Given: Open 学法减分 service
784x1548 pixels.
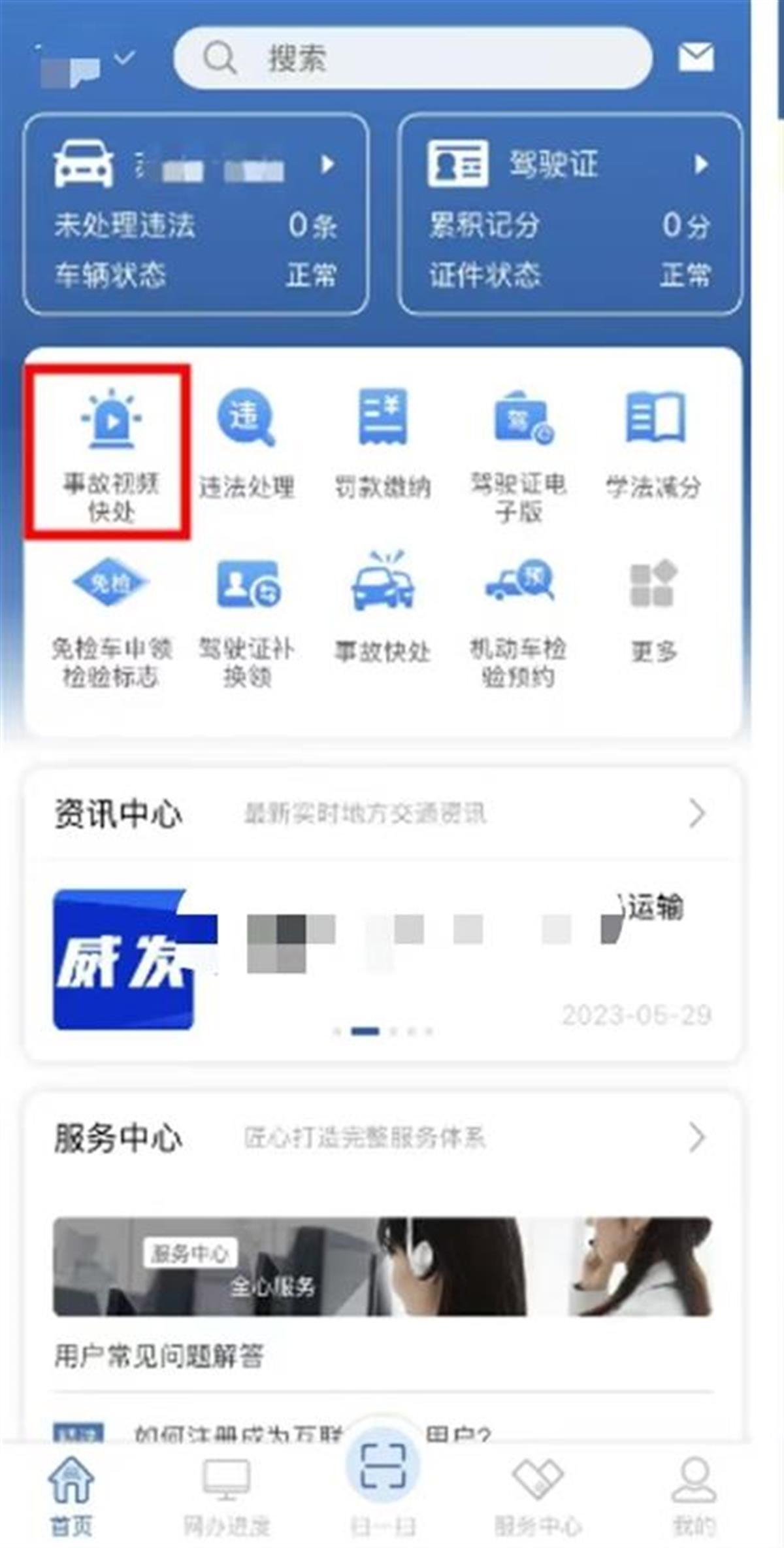Looking at the screenshot, I should point(654,445).
